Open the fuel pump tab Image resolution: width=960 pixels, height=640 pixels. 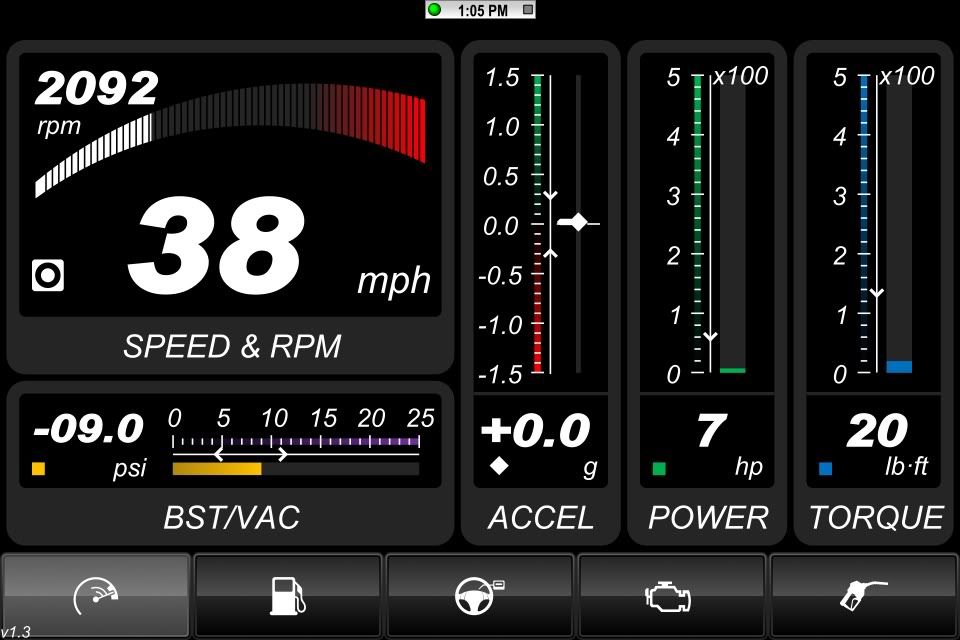pos(287,596)
